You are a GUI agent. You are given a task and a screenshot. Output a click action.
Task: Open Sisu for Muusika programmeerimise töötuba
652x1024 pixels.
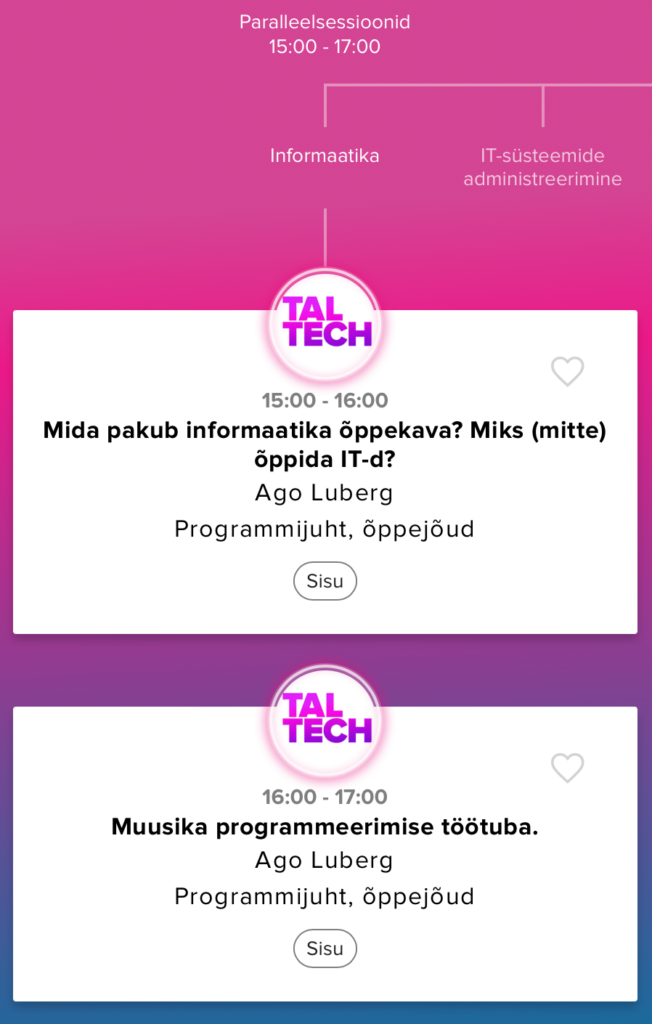325,949
